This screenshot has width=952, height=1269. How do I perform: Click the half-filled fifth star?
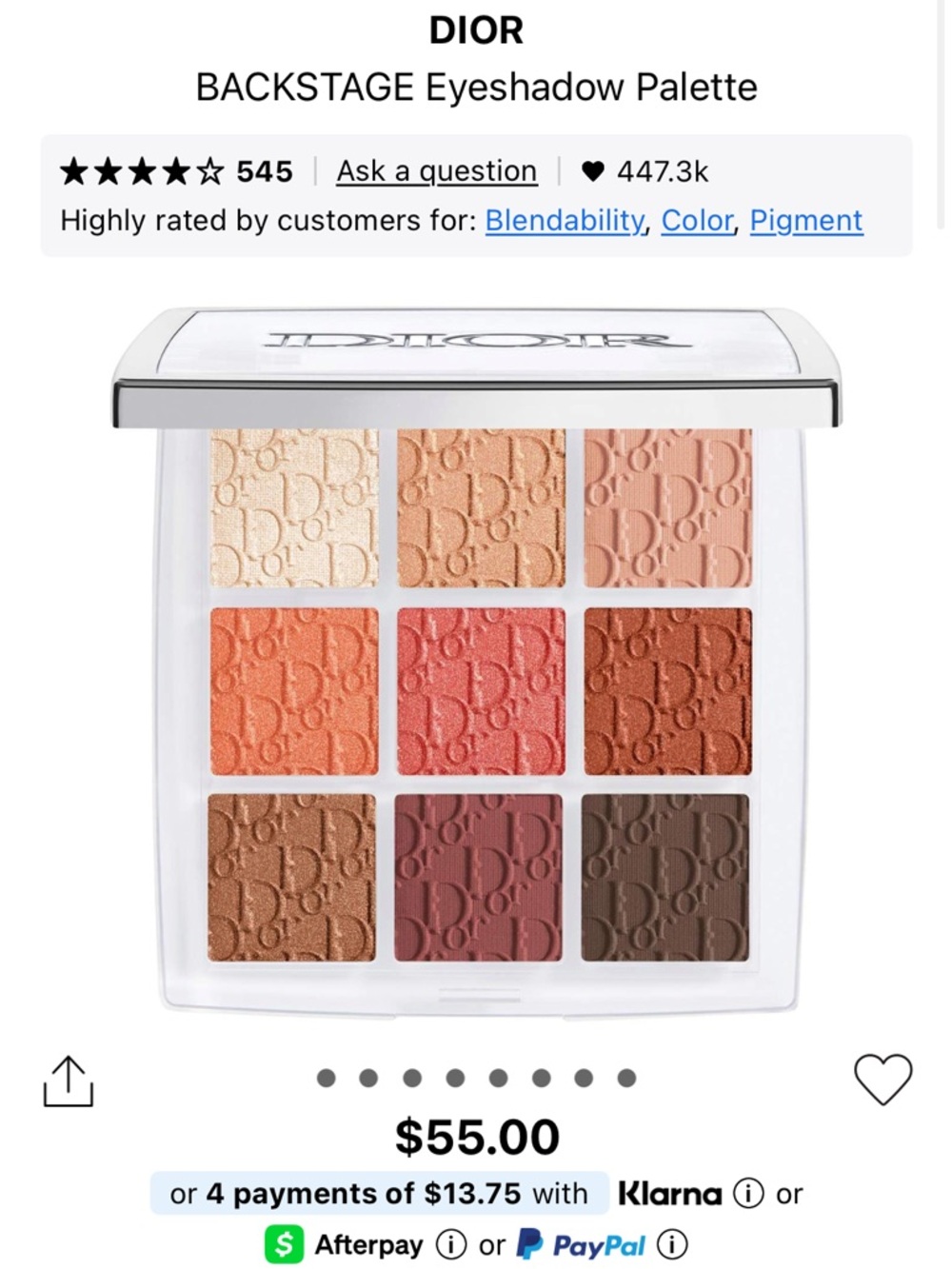tap(211, 170)
